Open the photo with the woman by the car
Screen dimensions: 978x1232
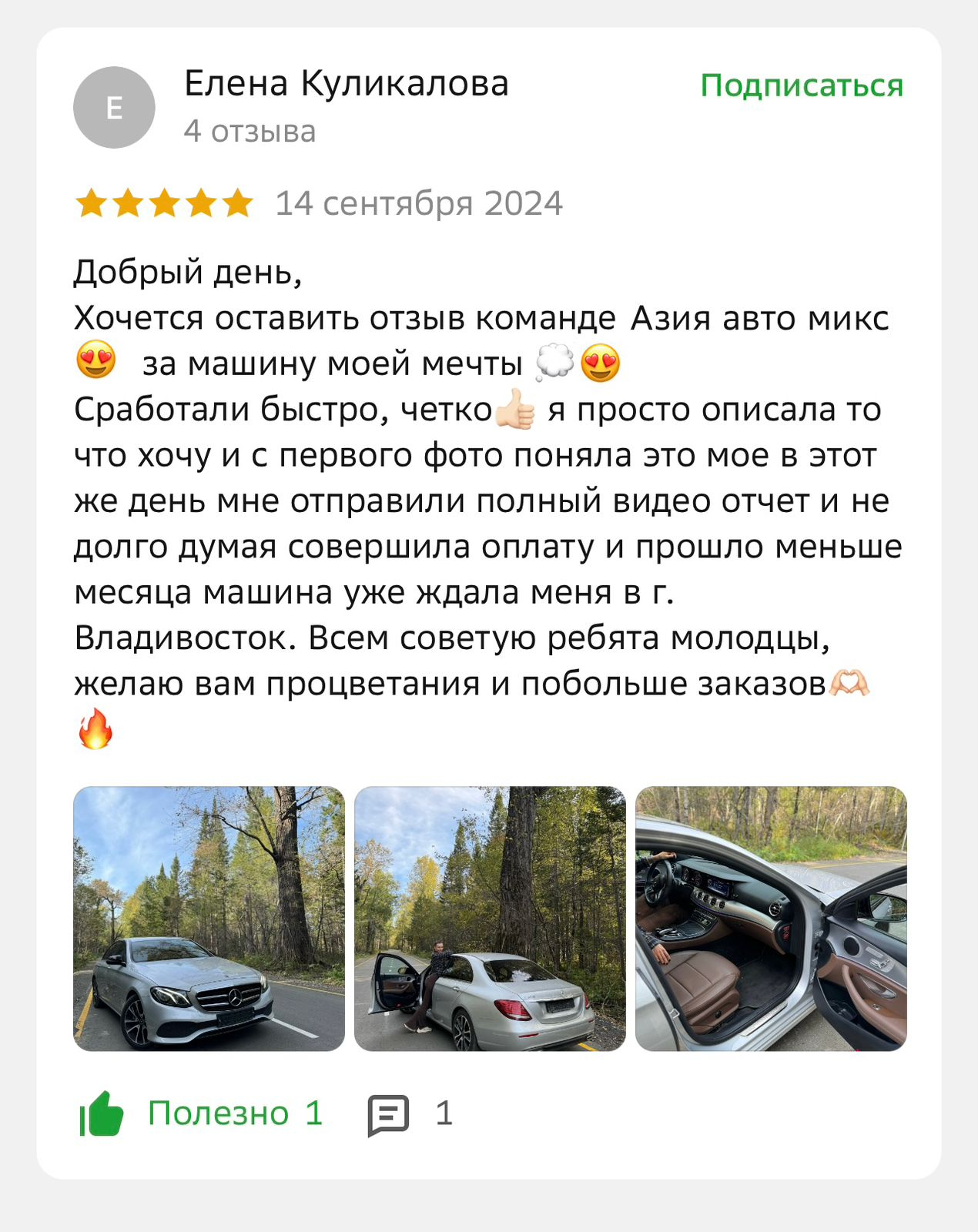coord(490,918)
